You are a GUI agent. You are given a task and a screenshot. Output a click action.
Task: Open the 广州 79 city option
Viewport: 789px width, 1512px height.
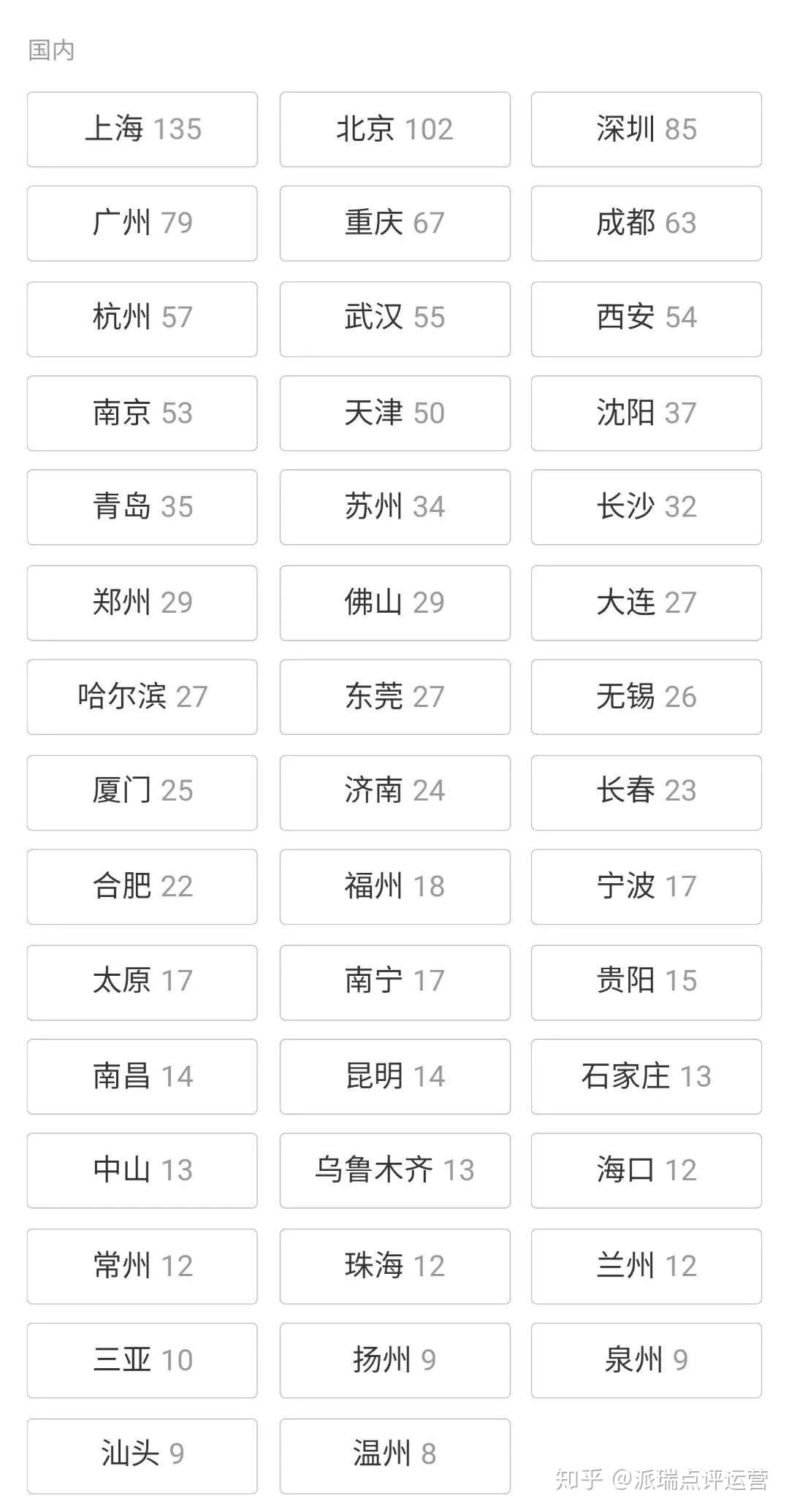142,224
